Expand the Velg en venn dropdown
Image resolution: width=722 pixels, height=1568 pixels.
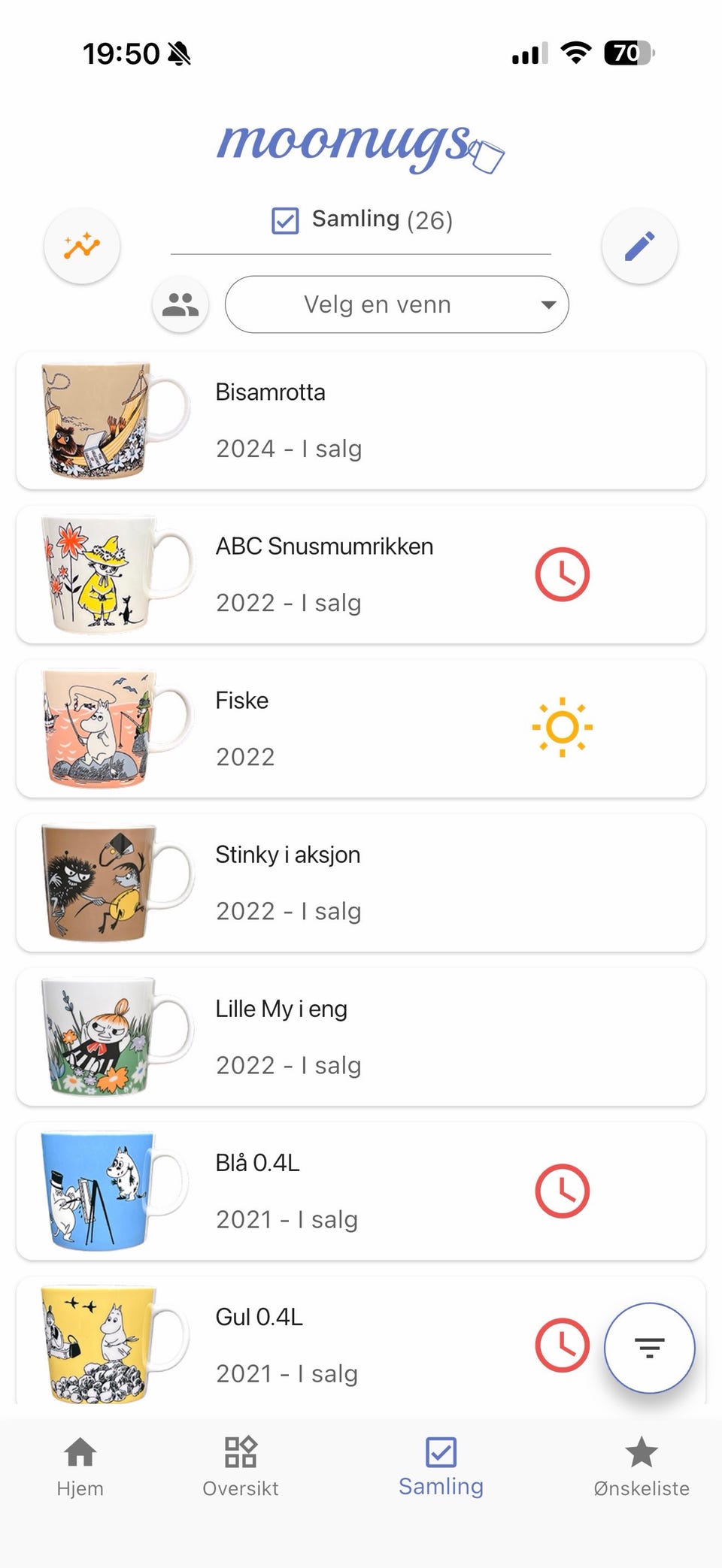coord(396,304)
